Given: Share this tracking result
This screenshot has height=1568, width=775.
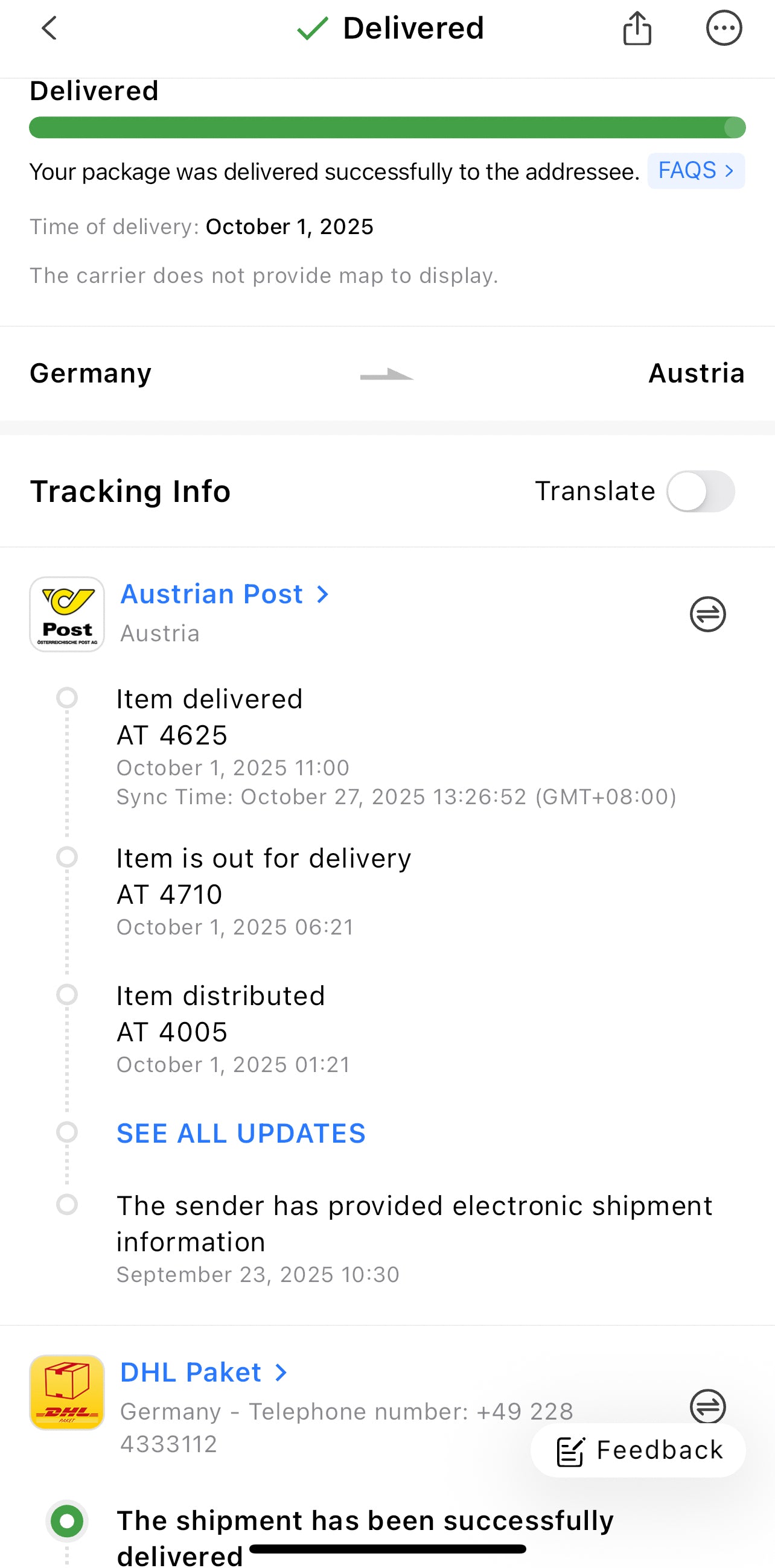Looking at the screenshot, I should point(637,28).
